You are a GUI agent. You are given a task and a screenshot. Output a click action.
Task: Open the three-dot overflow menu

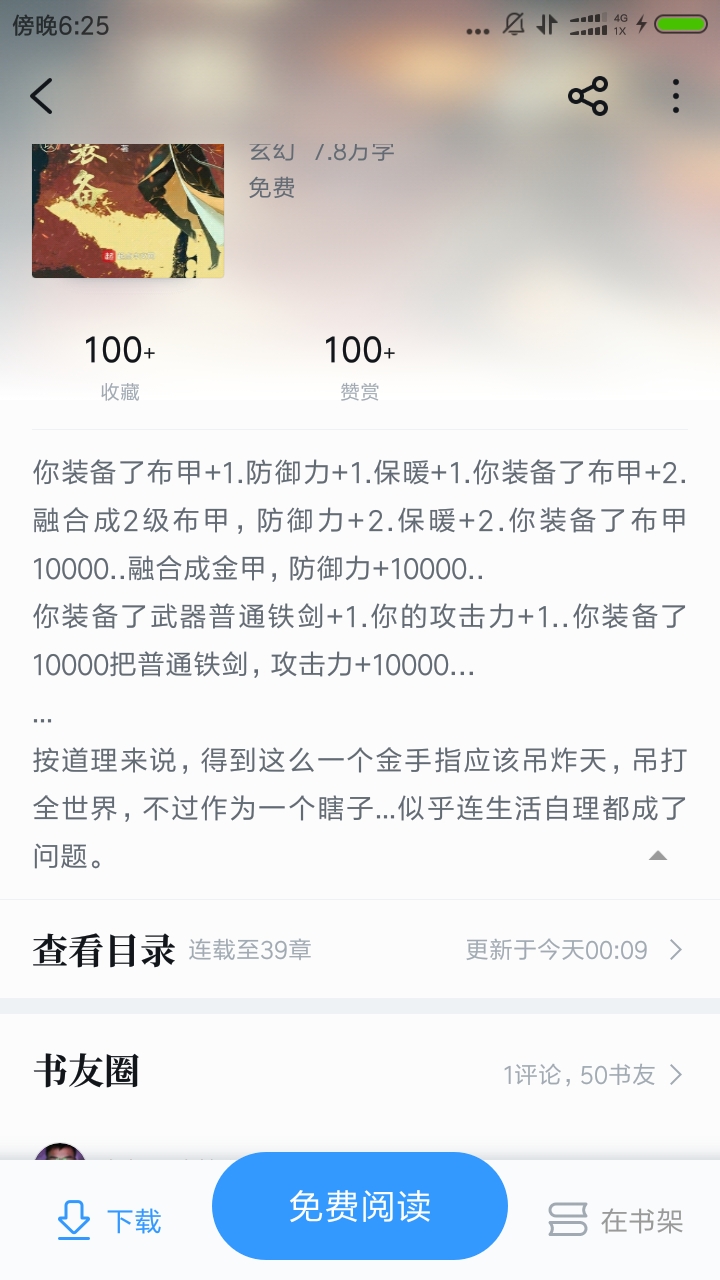coord(676,96)
